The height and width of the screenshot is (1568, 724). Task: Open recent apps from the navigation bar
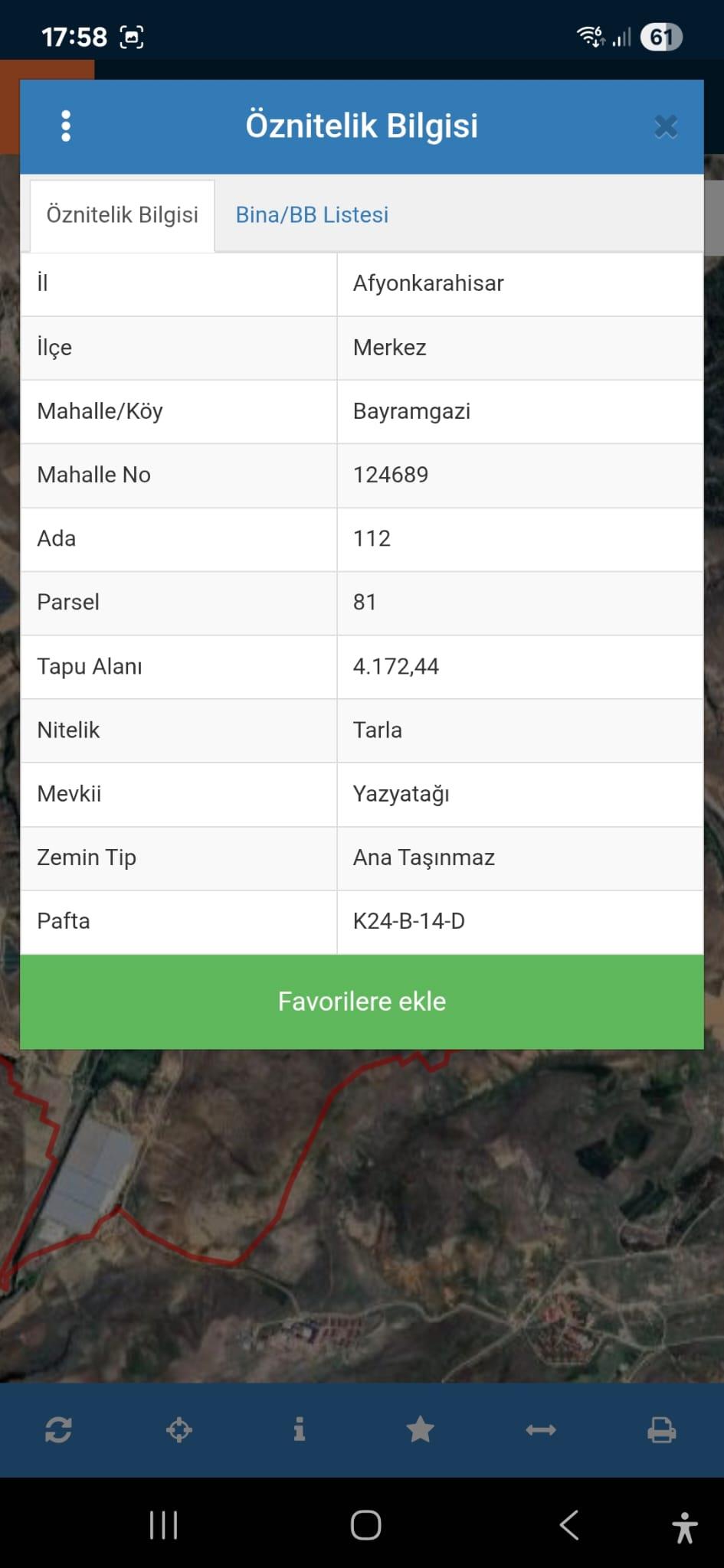click(x=163, y=1525)
